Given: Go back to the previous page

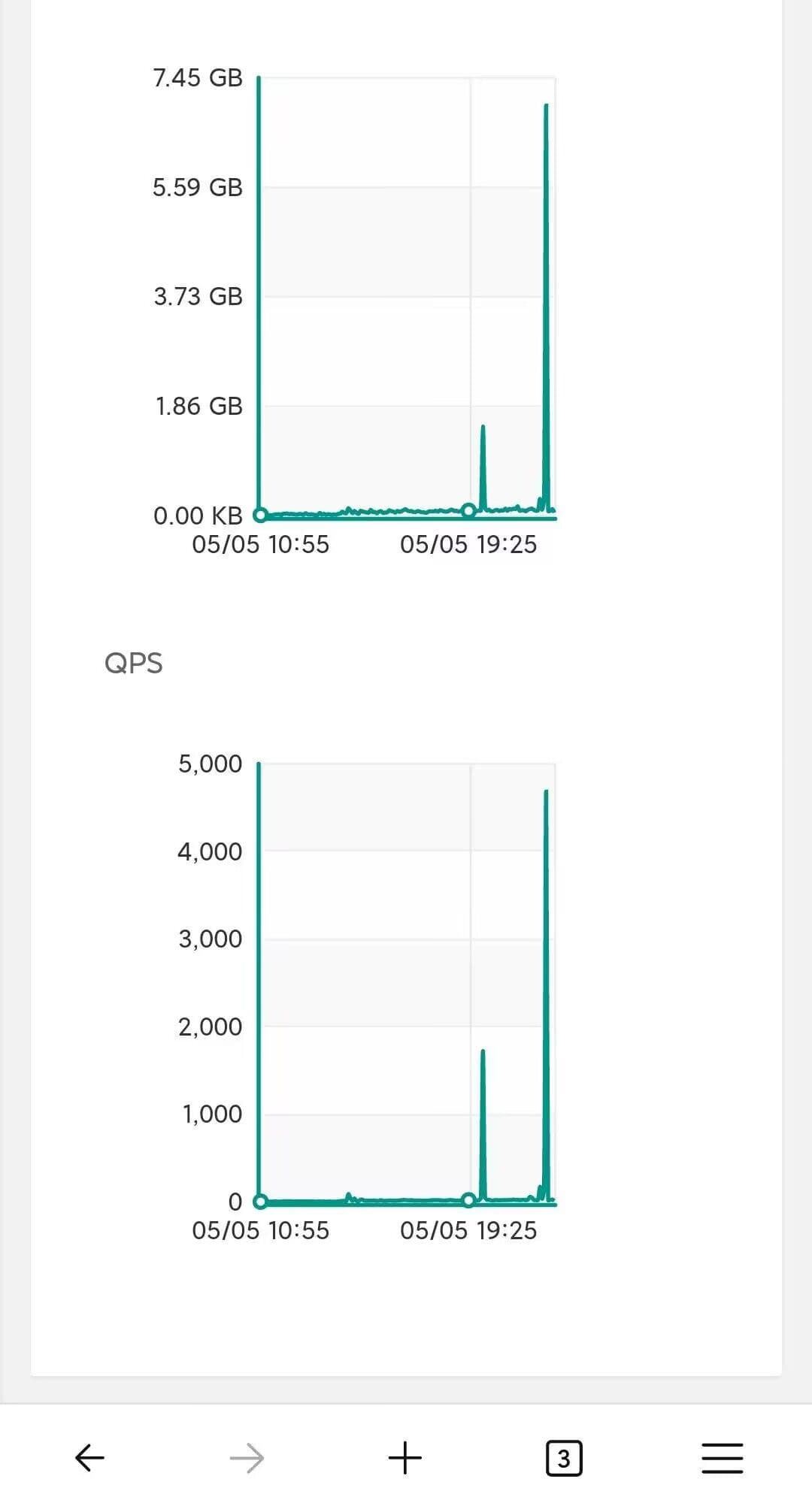Looking at the screenshot, I should coord(89,1459).
